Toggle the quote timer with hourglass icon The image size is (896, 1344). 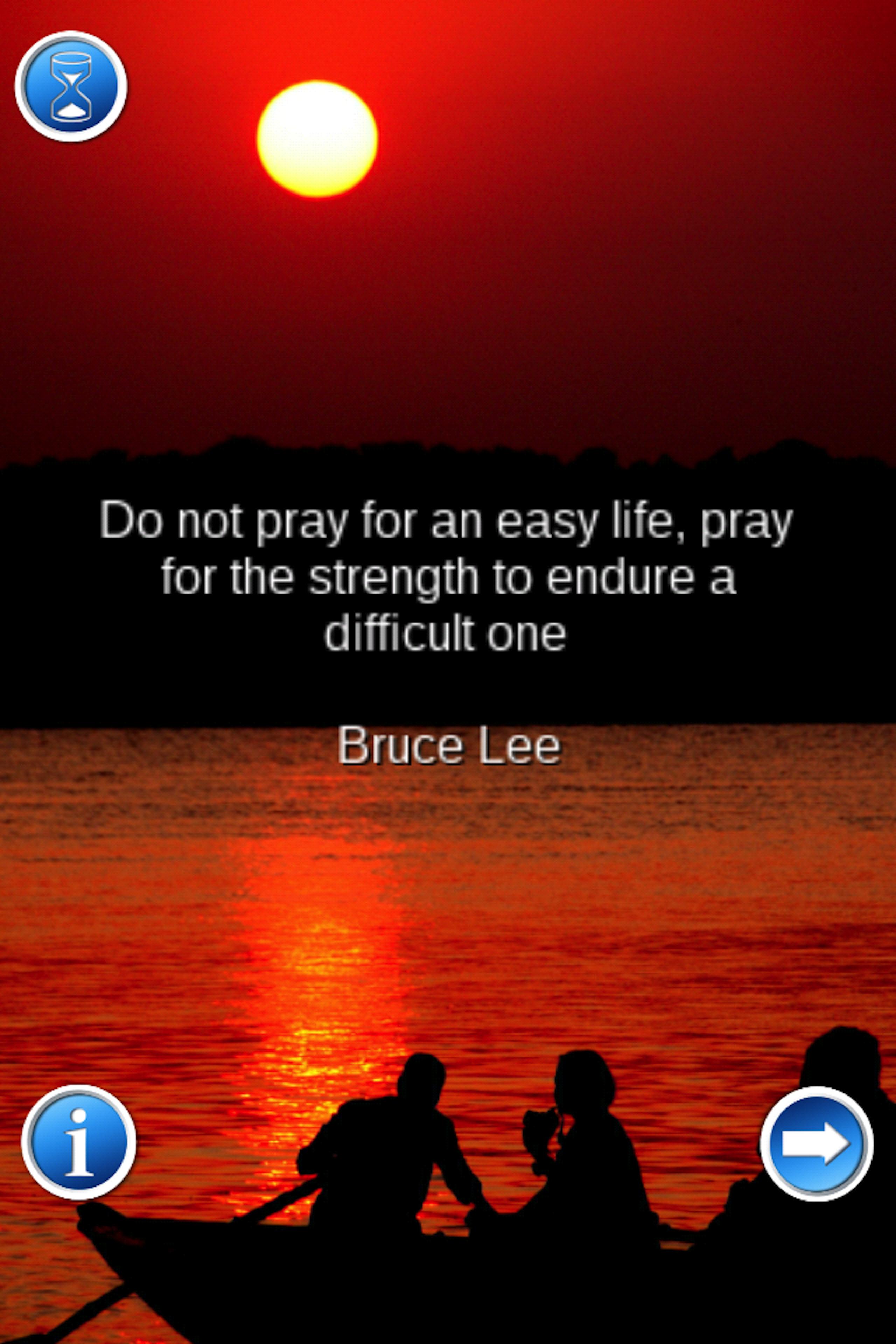coord(71,89)
